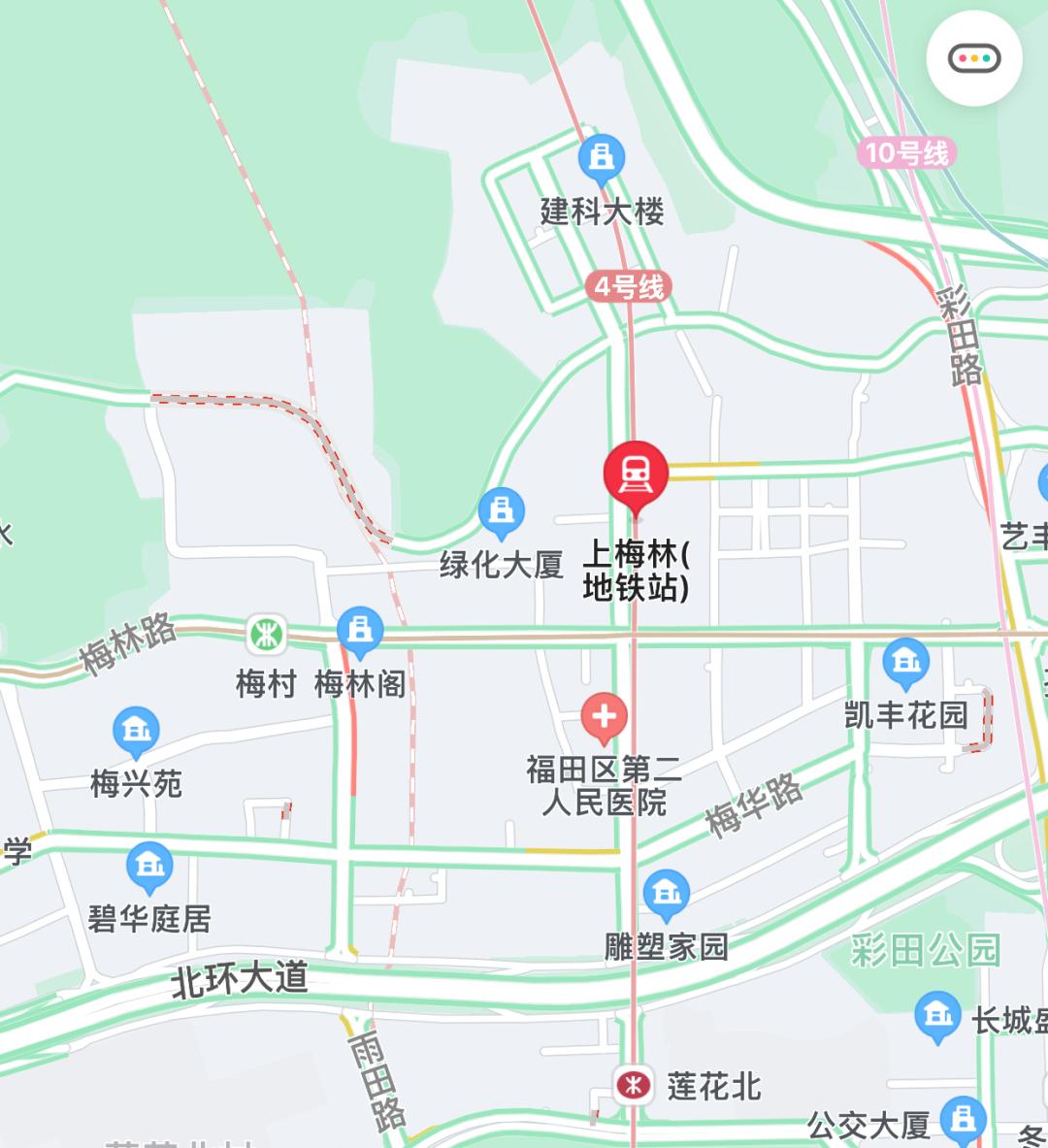
Task: Select the 公交大厦 place icon
Action: tap(965, 1116)
